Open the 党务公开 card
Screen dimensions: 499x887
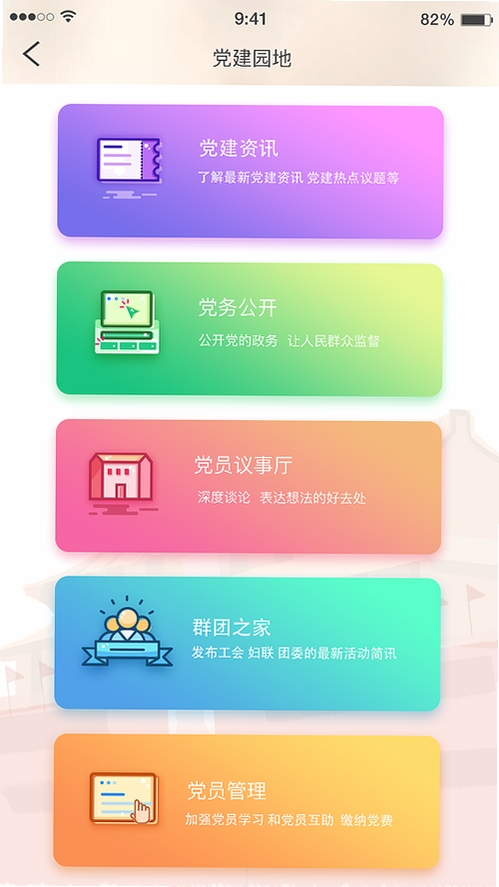[x=250, y=329]
